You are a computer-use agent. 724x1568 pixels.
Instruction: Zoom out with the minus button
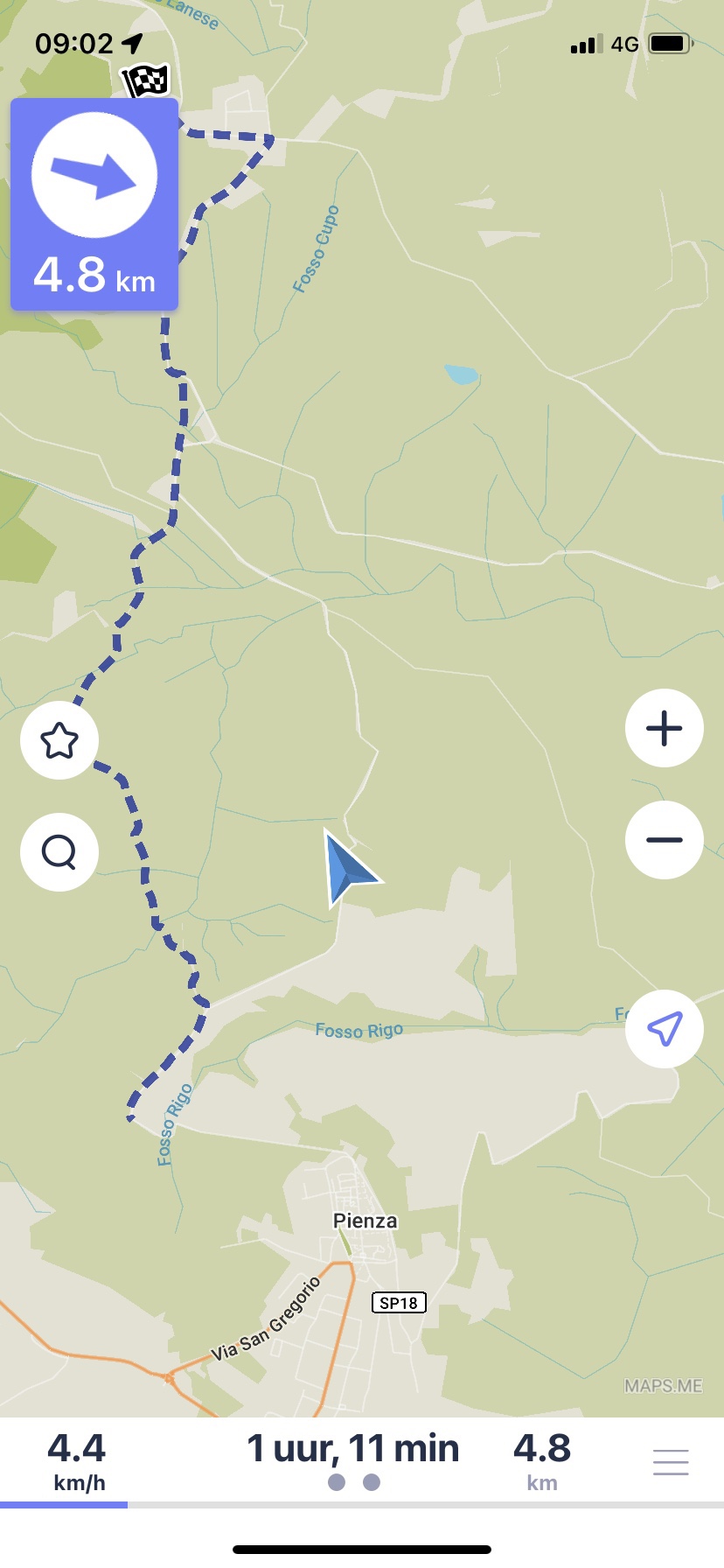(665, 840)
